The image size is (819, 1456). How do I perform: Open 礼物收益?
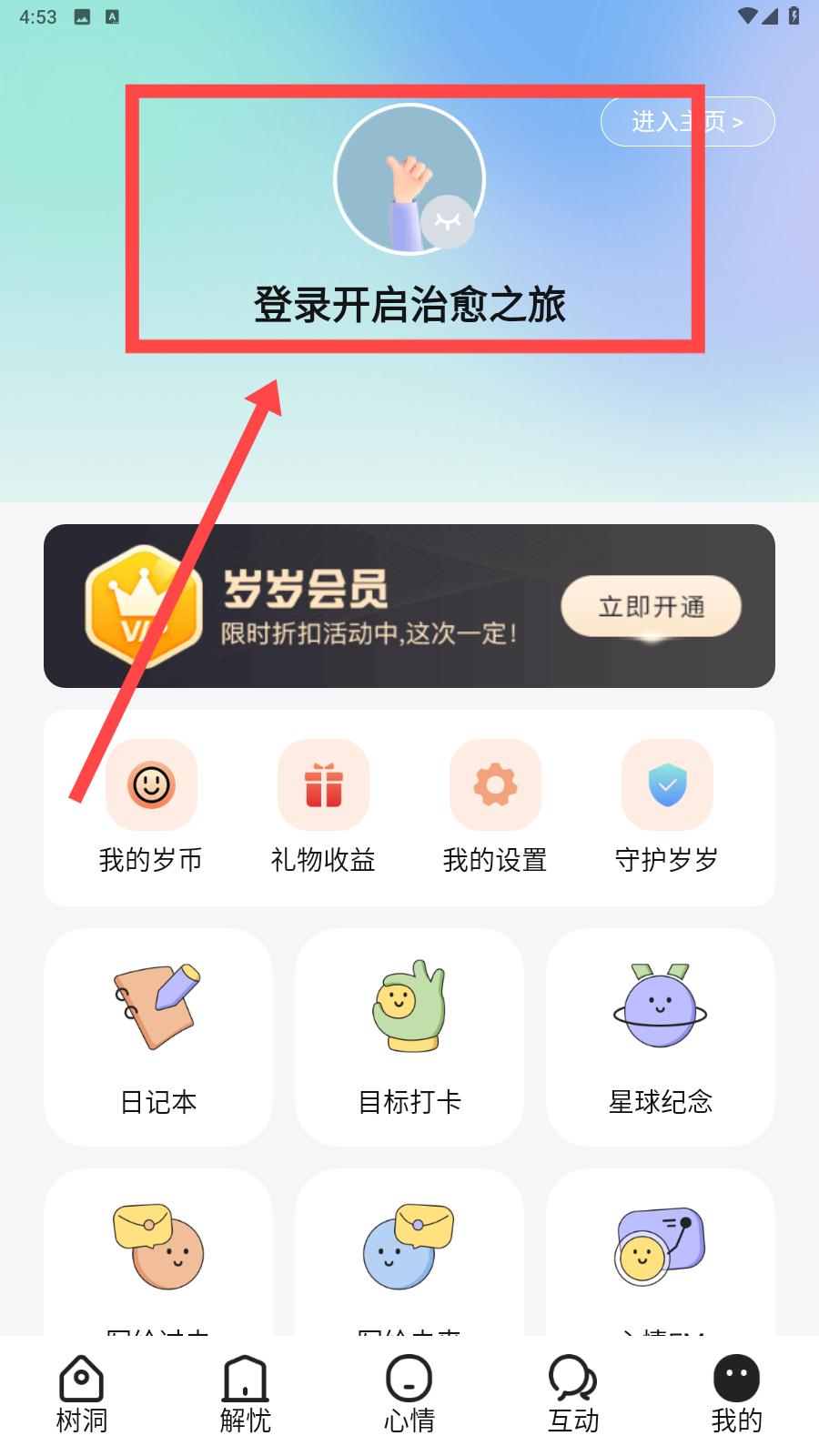pyautogui.click(x=323, y=807)
